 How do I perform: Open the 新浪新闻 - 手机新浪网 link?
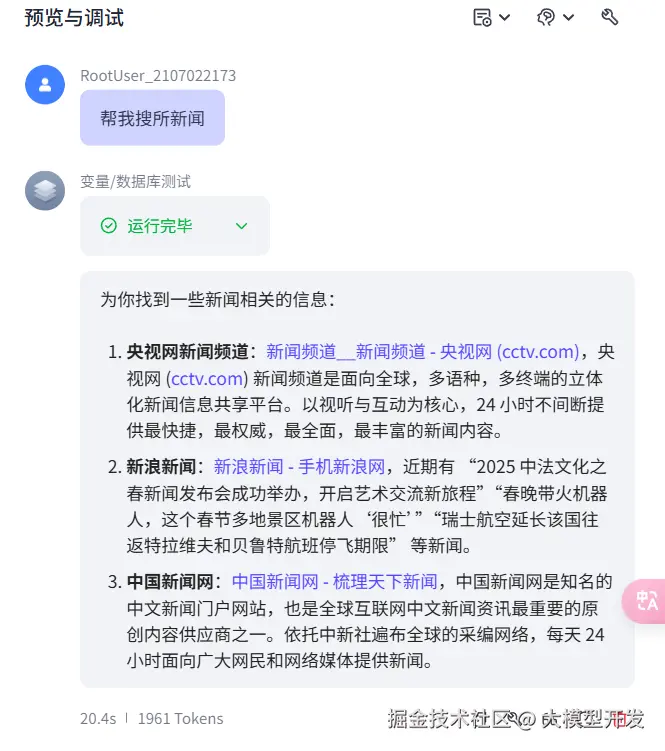pos(300,467)
